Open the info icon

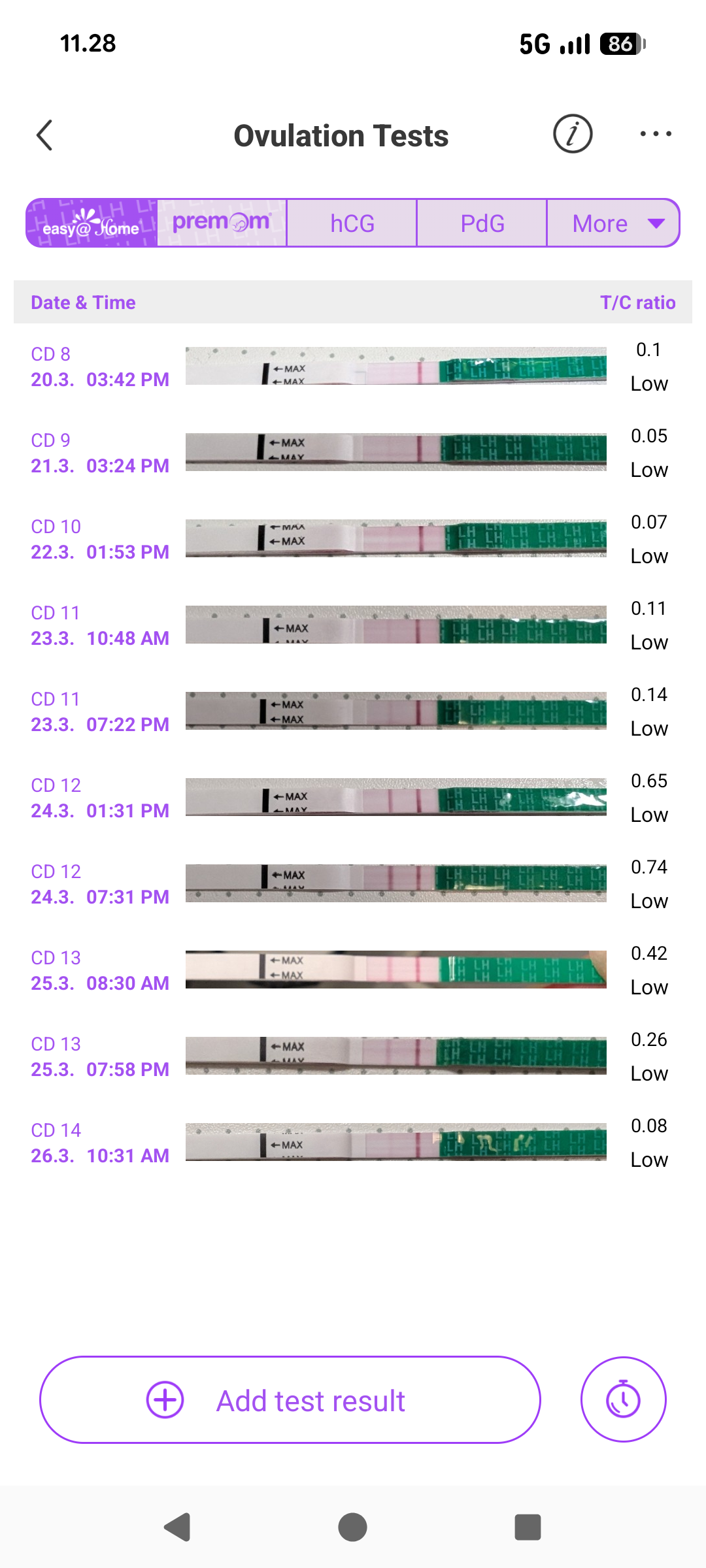(x=573, y=135)
